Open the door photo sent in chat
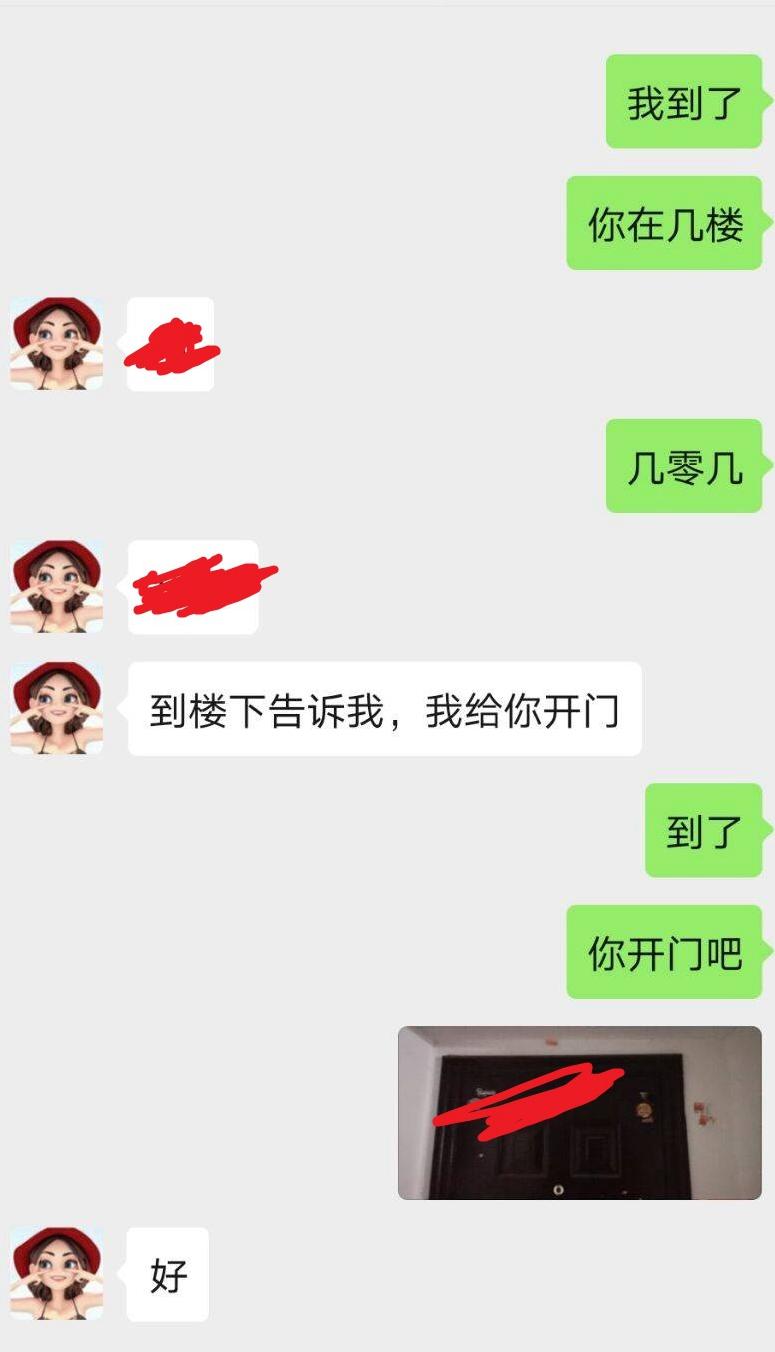Viewport: 775px width, 1352px height. coord(579,1112)
